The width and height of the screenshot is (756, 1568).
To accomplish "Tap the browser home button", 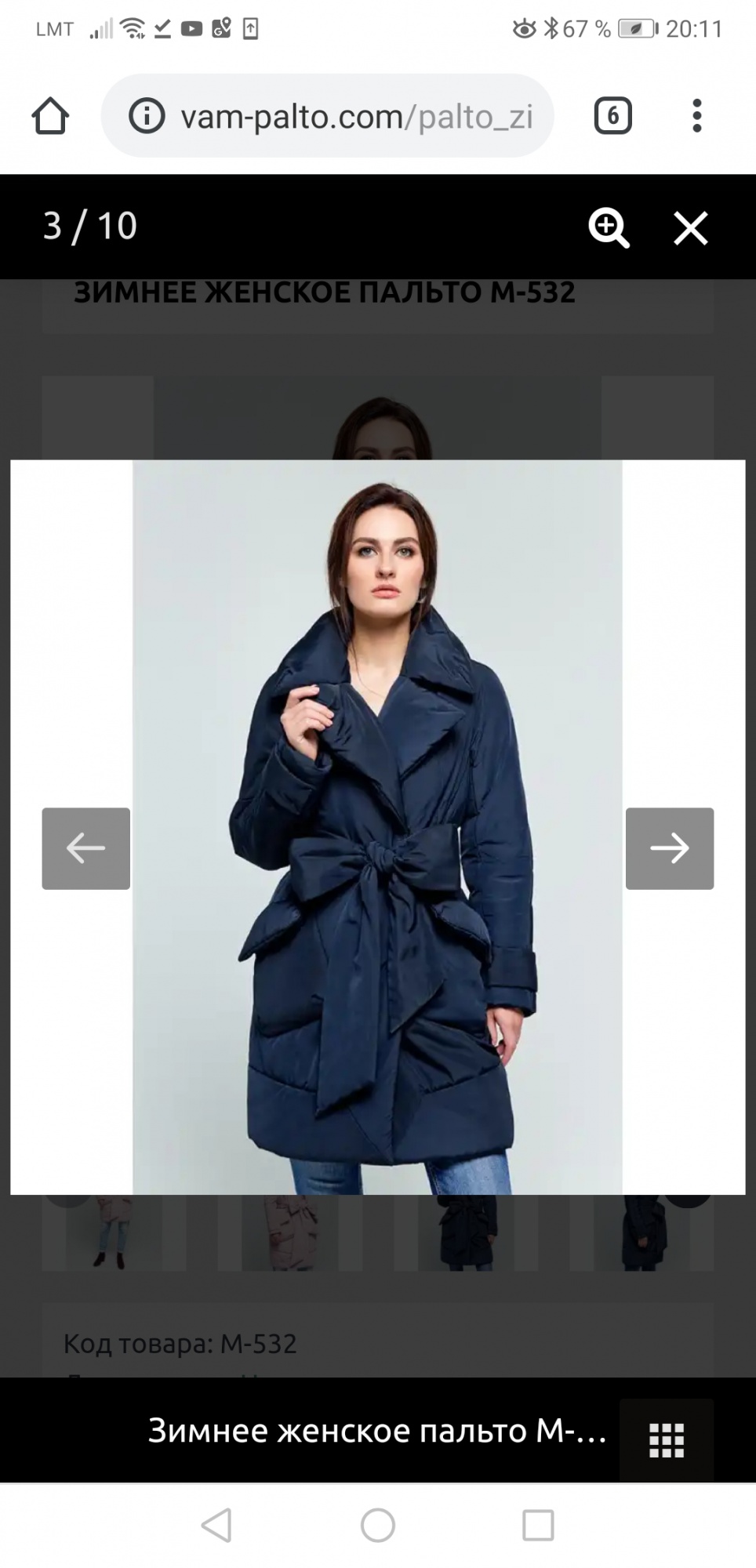I will coord(51,116).
